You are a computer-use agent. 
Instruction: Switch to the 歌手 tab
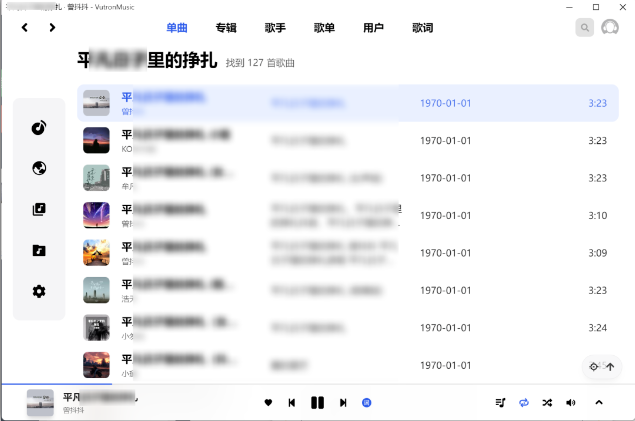[x=275, y=28]
